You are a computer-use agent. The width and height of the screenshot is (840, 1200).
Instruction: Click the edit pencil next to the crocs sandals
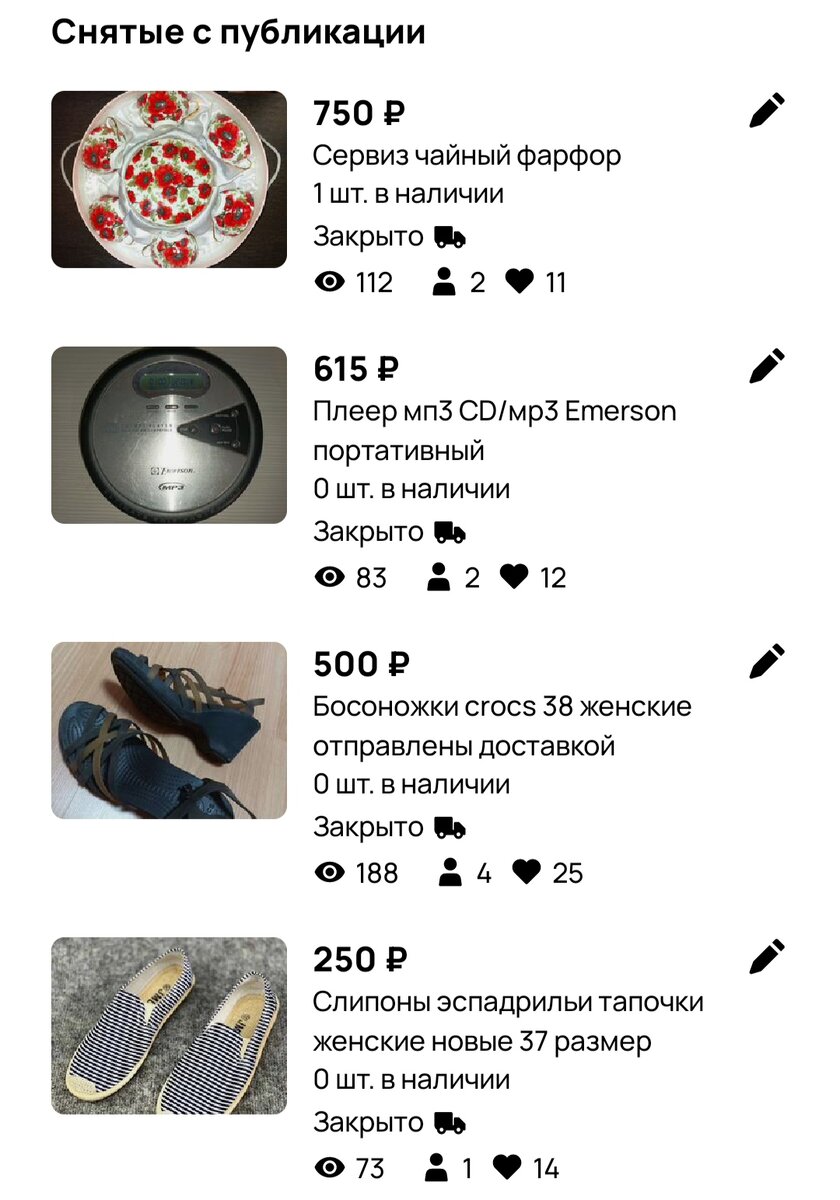(x=768, y=662)
